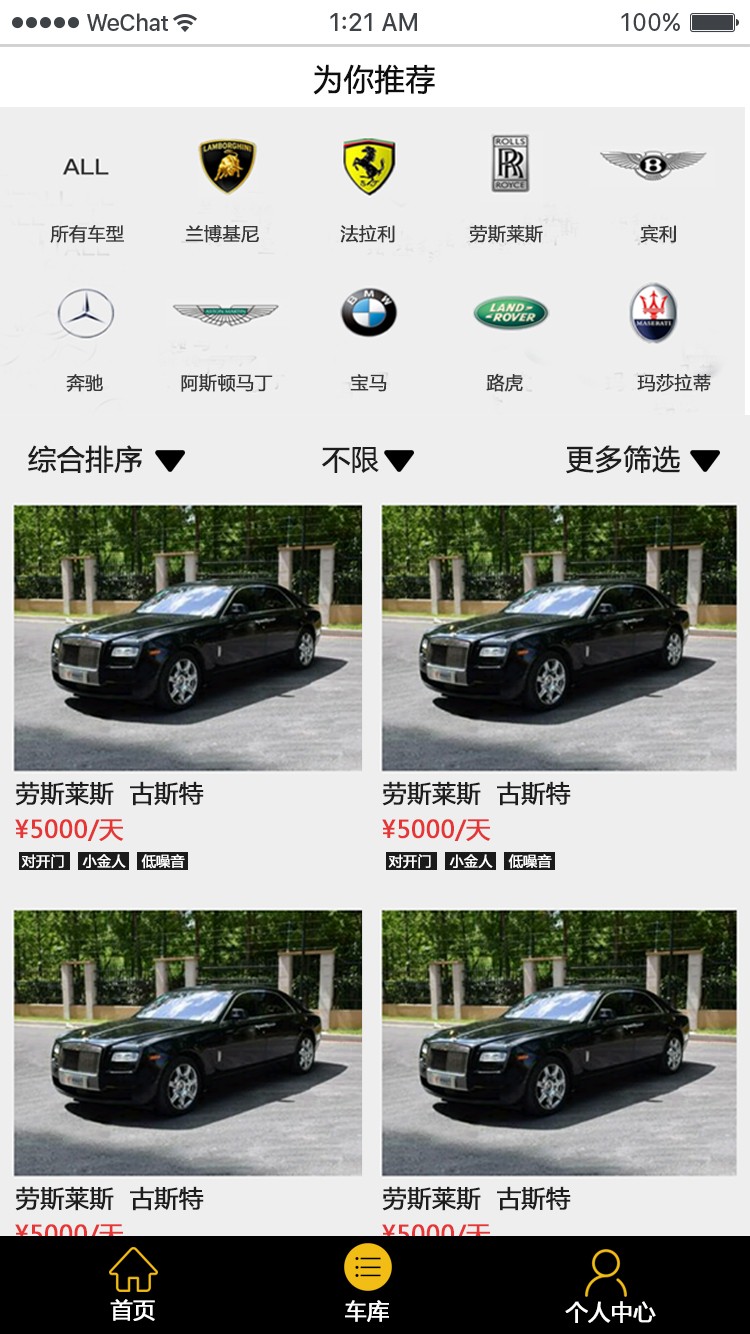Viewport: 750px width, 1334px height.
Task: Expand the 综合排序 sort dropdown
Action: pos(106,460)
